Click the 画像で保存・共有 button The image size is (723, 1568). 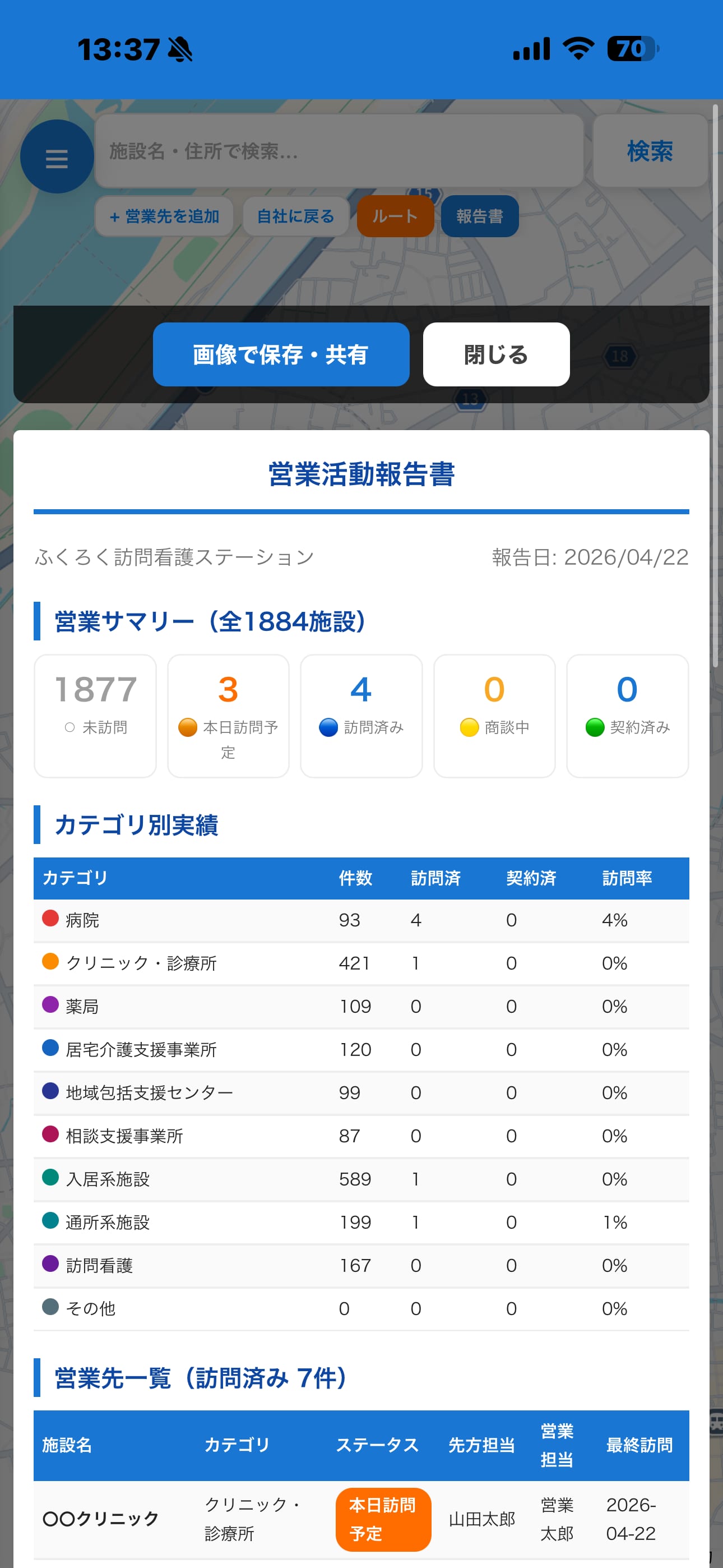coord(281,354)
